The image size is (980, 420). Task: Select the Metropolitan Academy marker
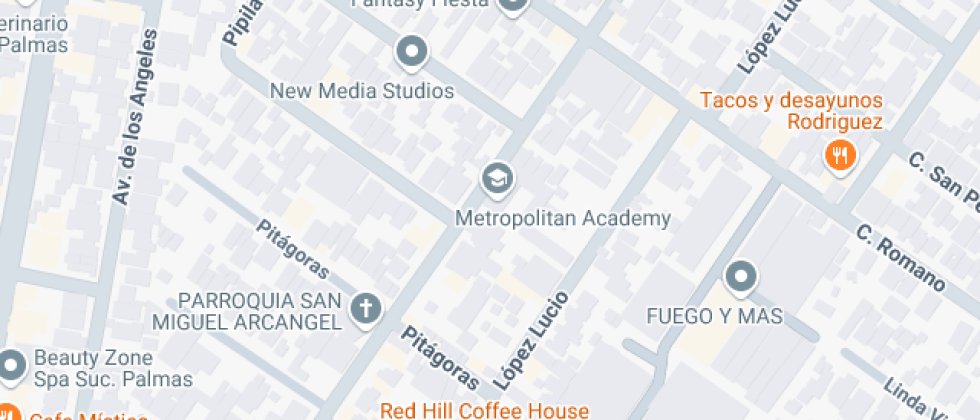pos(497,180)
